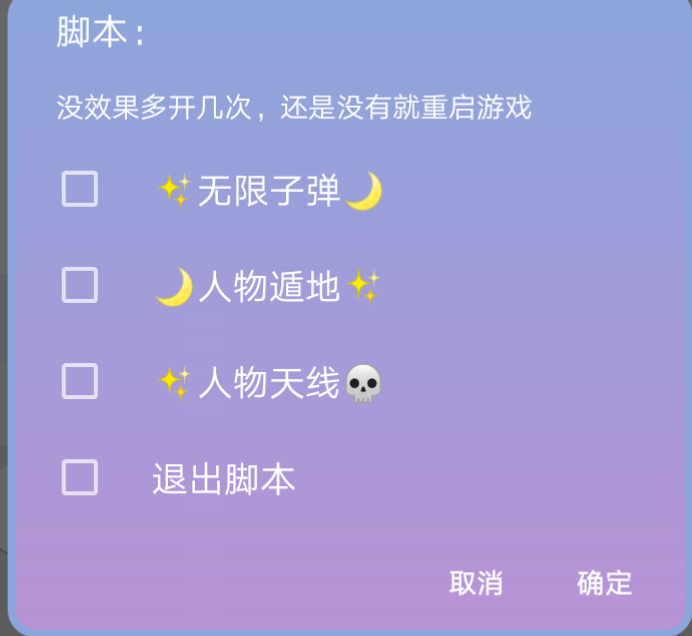Viewport: 692px width, 636px height.
Task: Check the 无限子弹 checkbox
Action: 80,189
